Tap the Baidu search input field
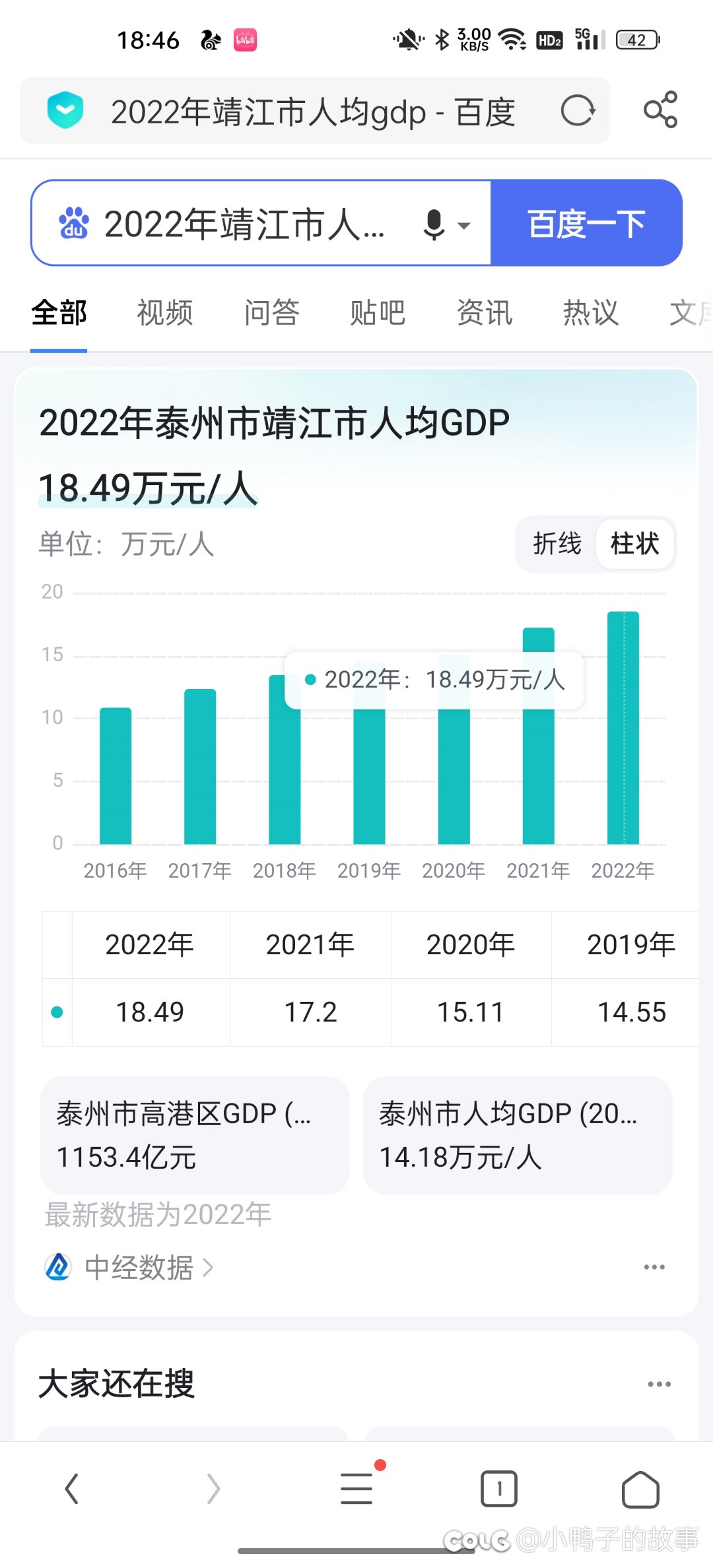Viewport: 713px width, 1568px height. pos(244,224)
